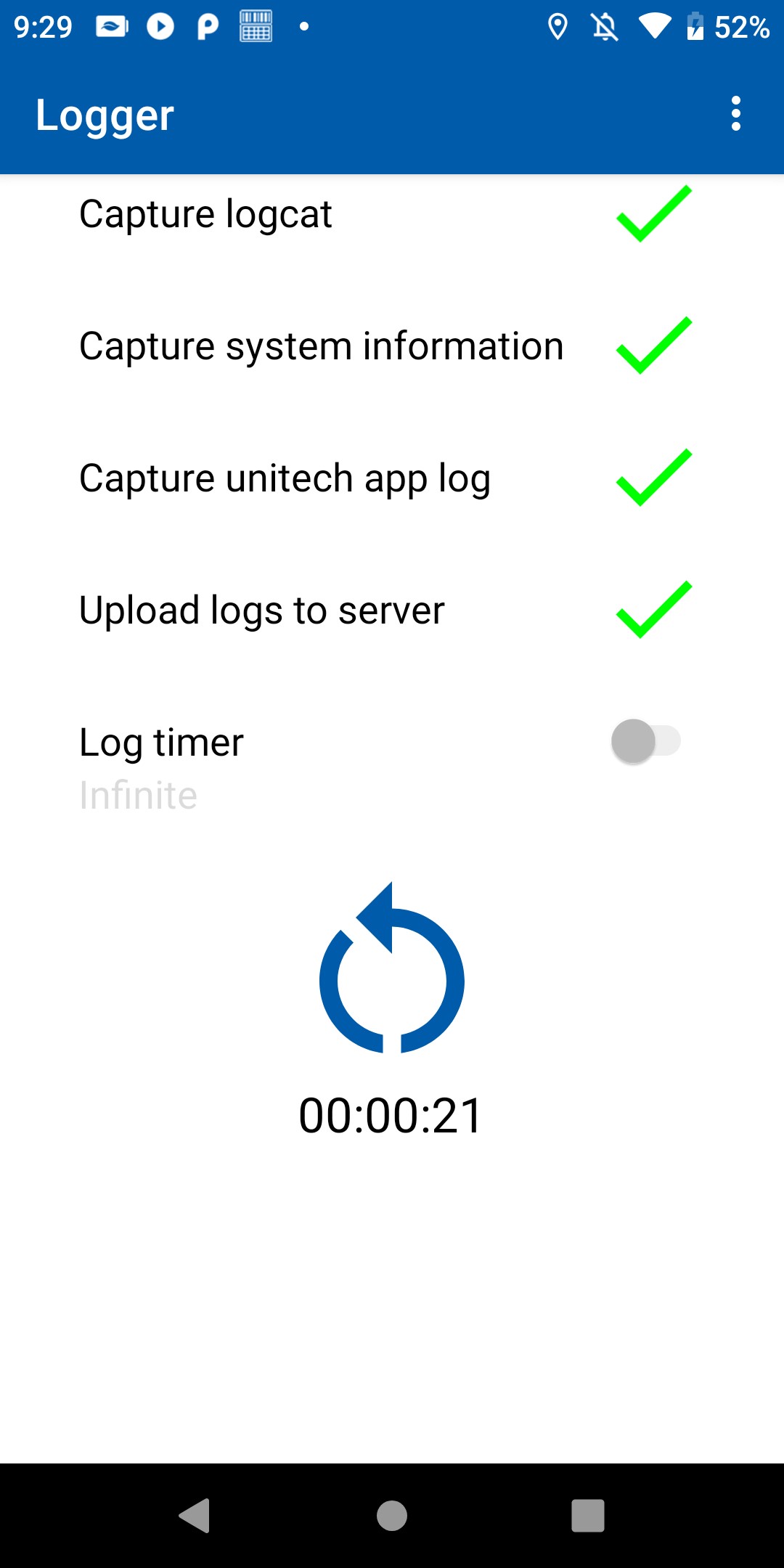
Task: Toggle Upload logs to server option
Action: pos(653,611)
